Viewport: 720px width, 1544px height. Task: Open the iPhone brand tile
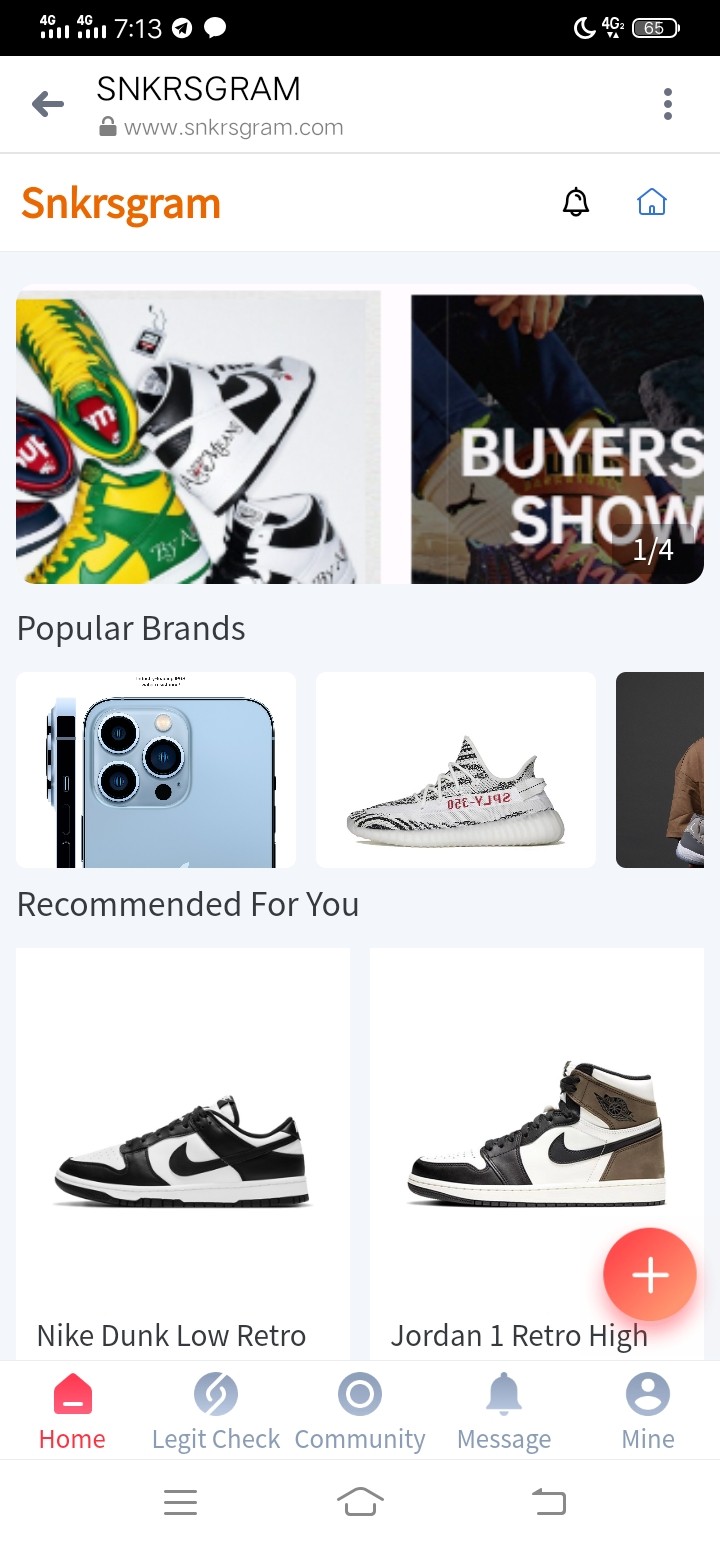(156, 770)
